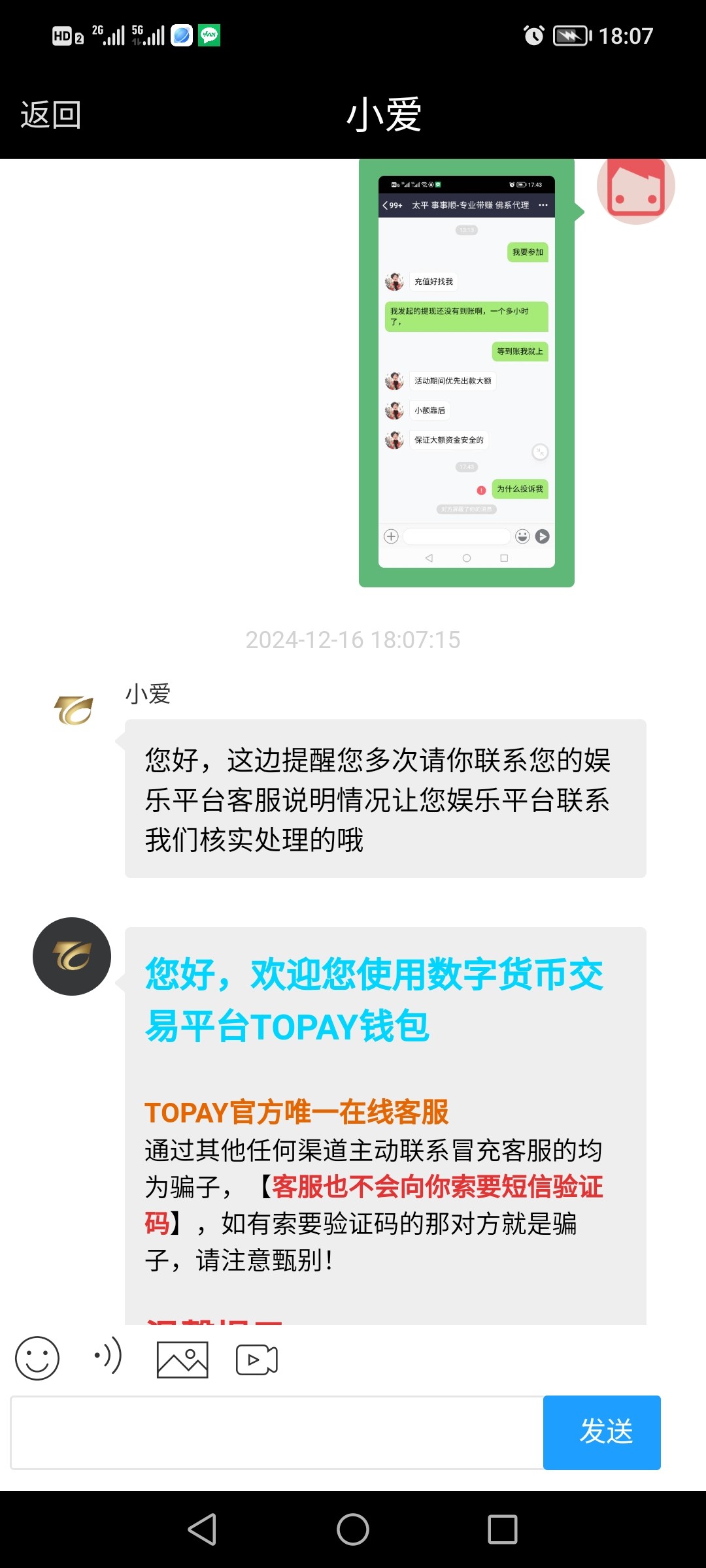The image size is (706, 1568).
Task: Tap the video attachment icon
Action: [x=257, y=1358]
